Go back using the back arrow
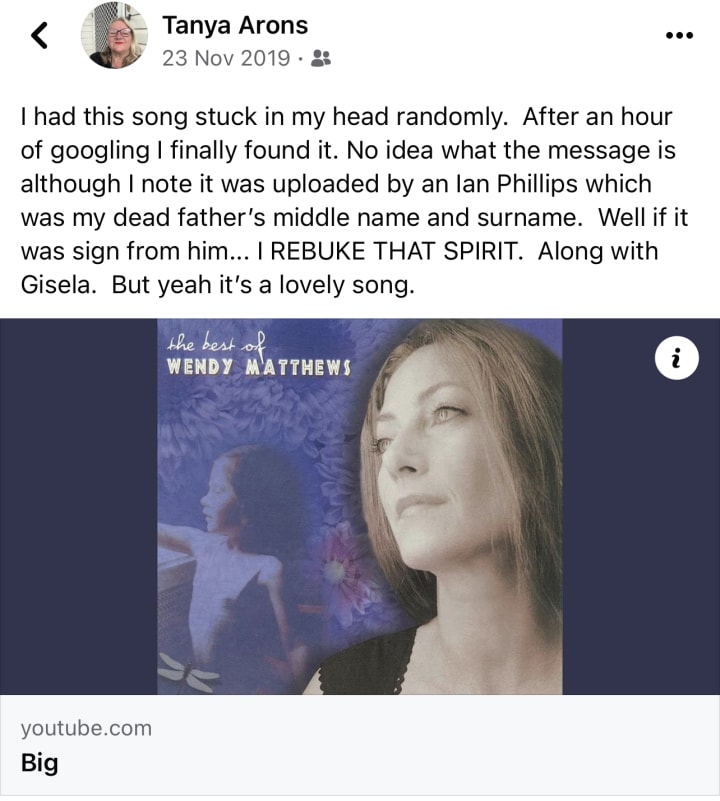The image size is (720, 801). [x=39, y=36]
